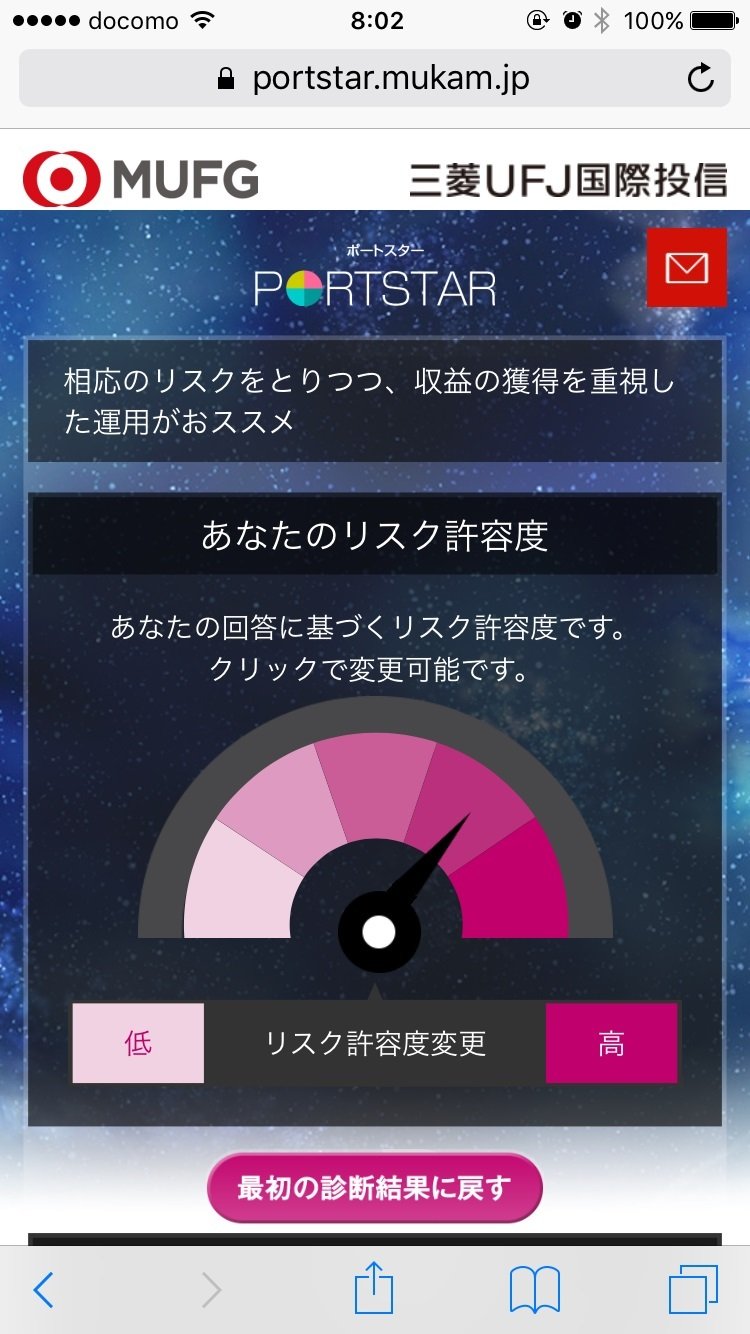Open Safari bookmarks
This screenshot has height=1334, width=750.
535,1290
